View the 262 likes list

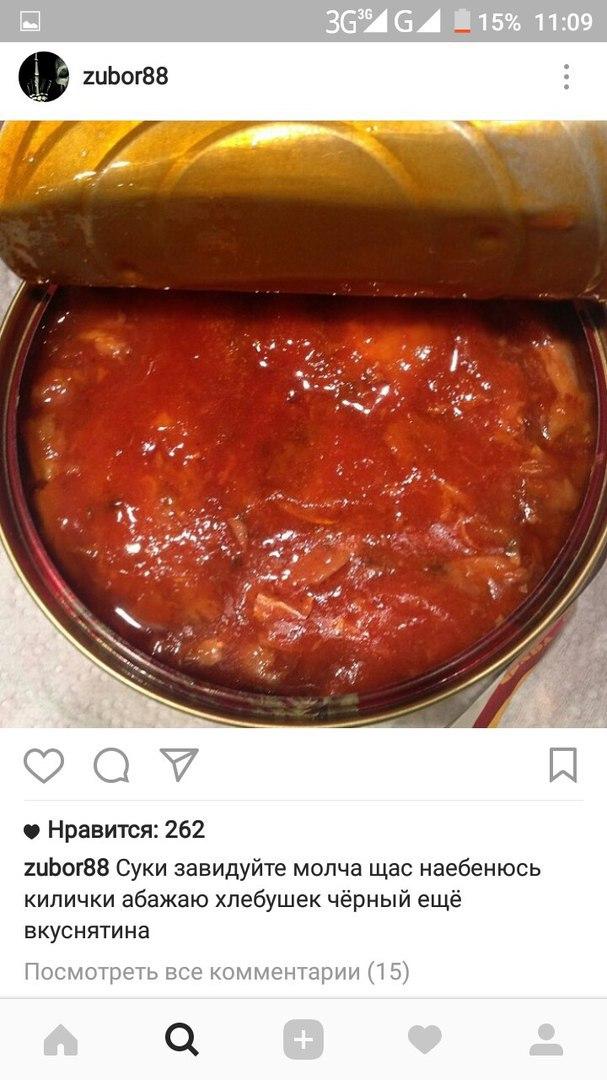point(126,830)
